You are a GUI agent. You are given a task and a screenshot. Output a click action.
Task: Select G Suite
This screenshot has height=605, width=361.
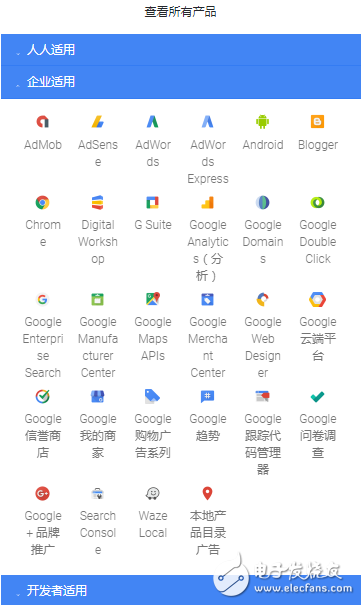click(x=153, y=213)
